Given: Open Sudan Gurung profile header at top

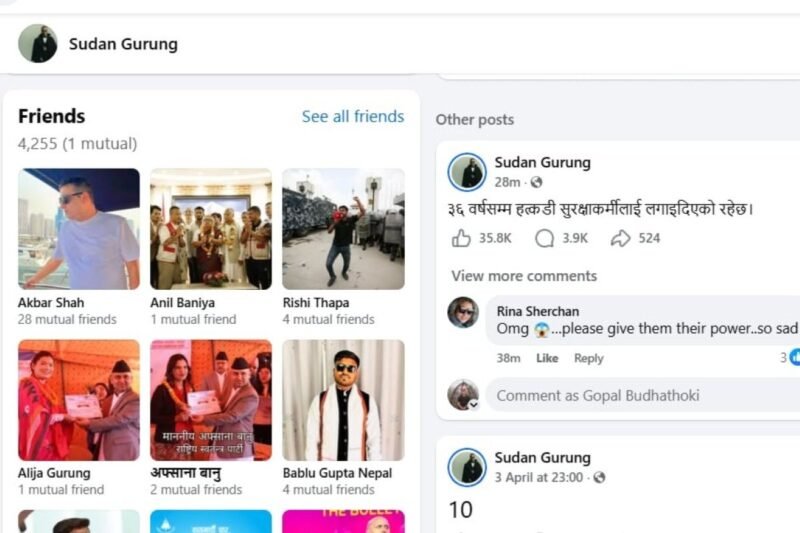Looking at the screenshot, I should 122,44.
